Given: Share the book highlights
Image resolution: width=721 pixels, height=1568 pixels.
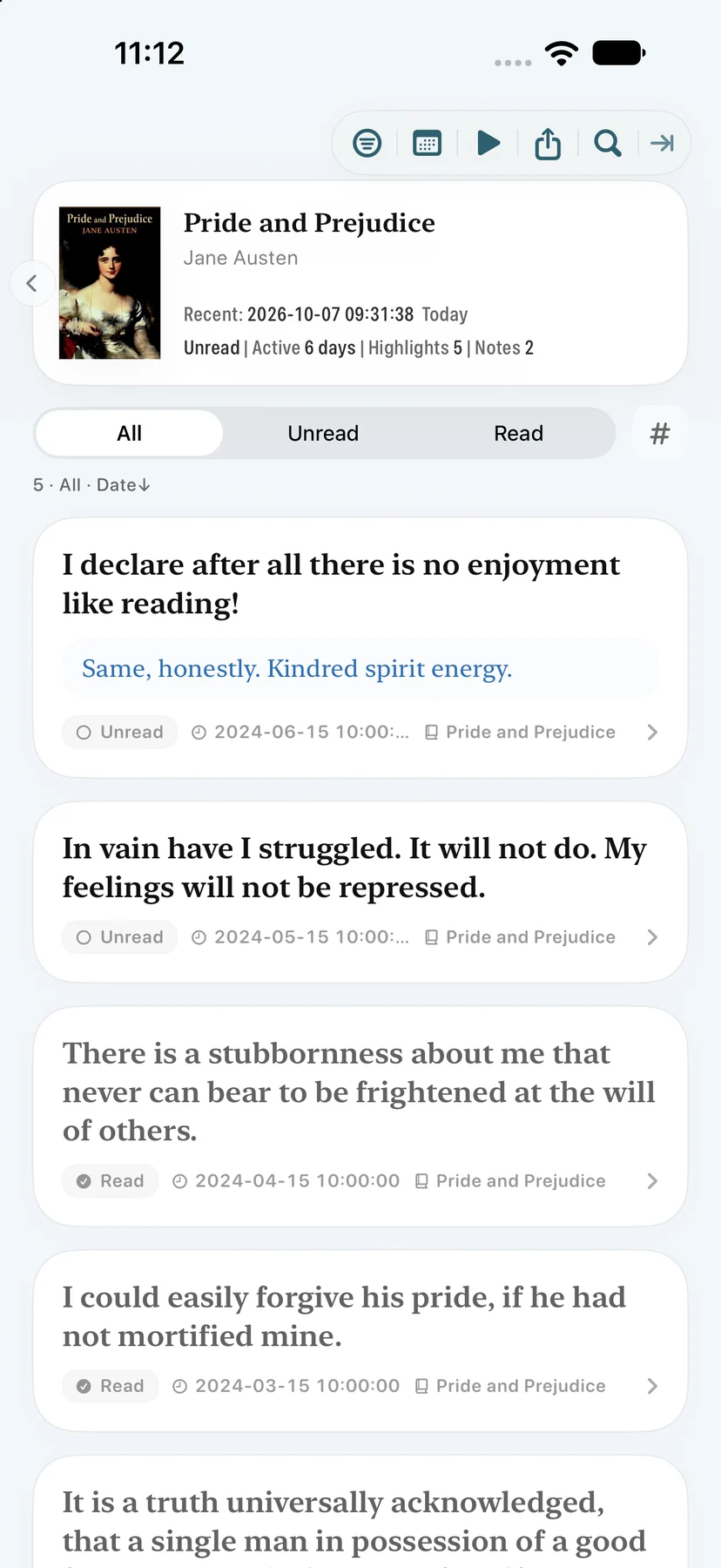Looking at the screenshot, I should pyautogui.click(x=548, y=143).
